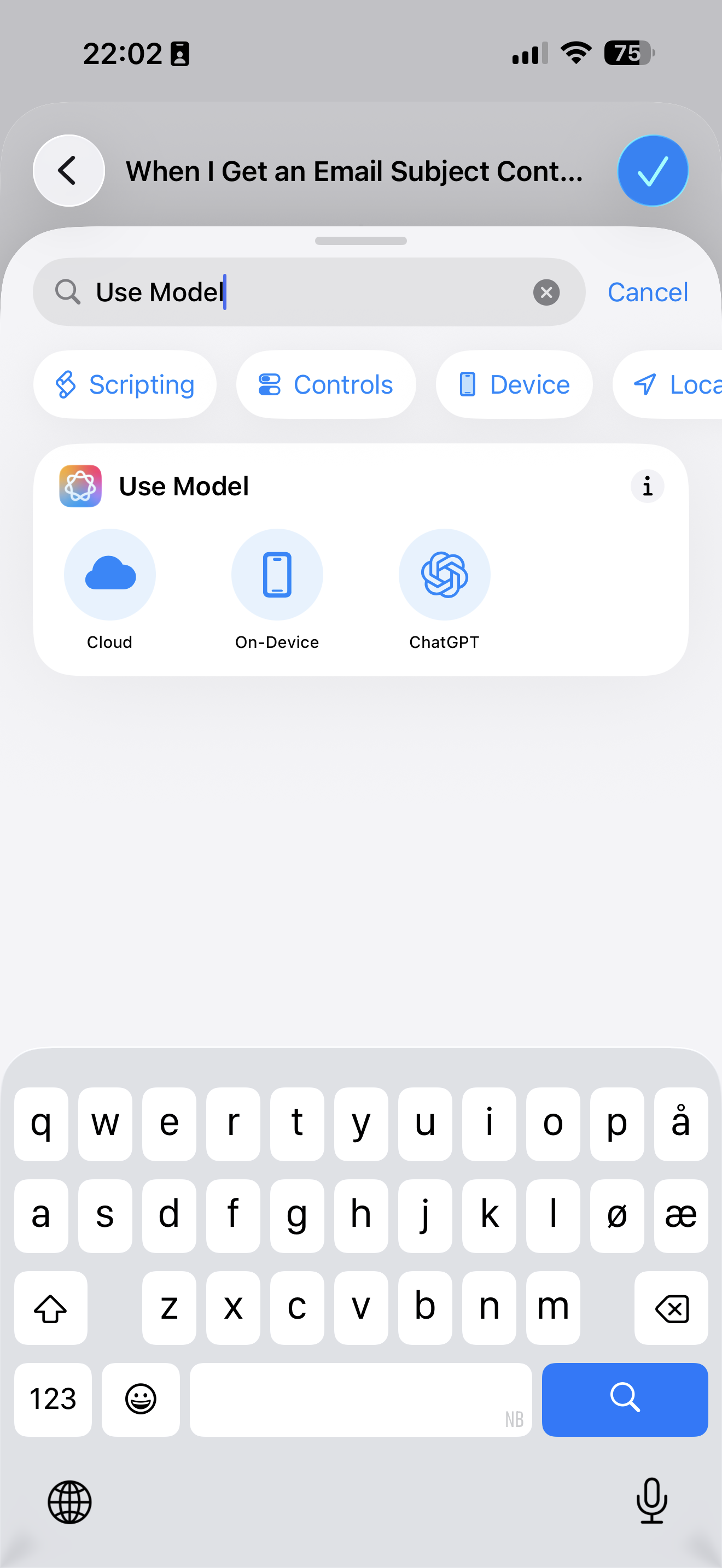Screen dimensions: 722x1568
Task: Go back with the chevron arrow
Action: 68,171
